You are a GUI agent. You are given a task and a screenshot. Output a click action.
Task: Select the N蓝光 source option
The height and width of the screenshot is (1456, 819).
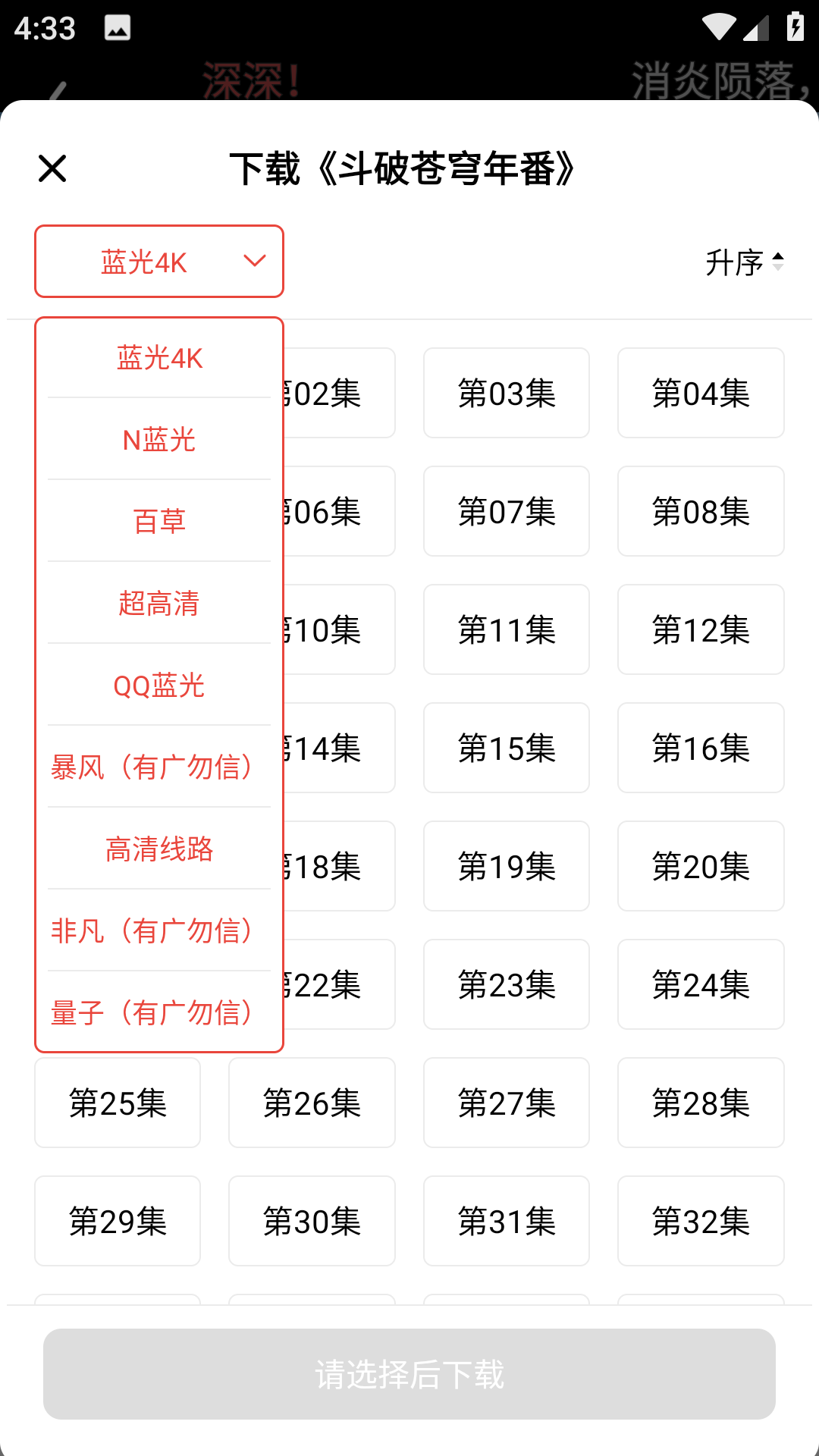(159, 440)
